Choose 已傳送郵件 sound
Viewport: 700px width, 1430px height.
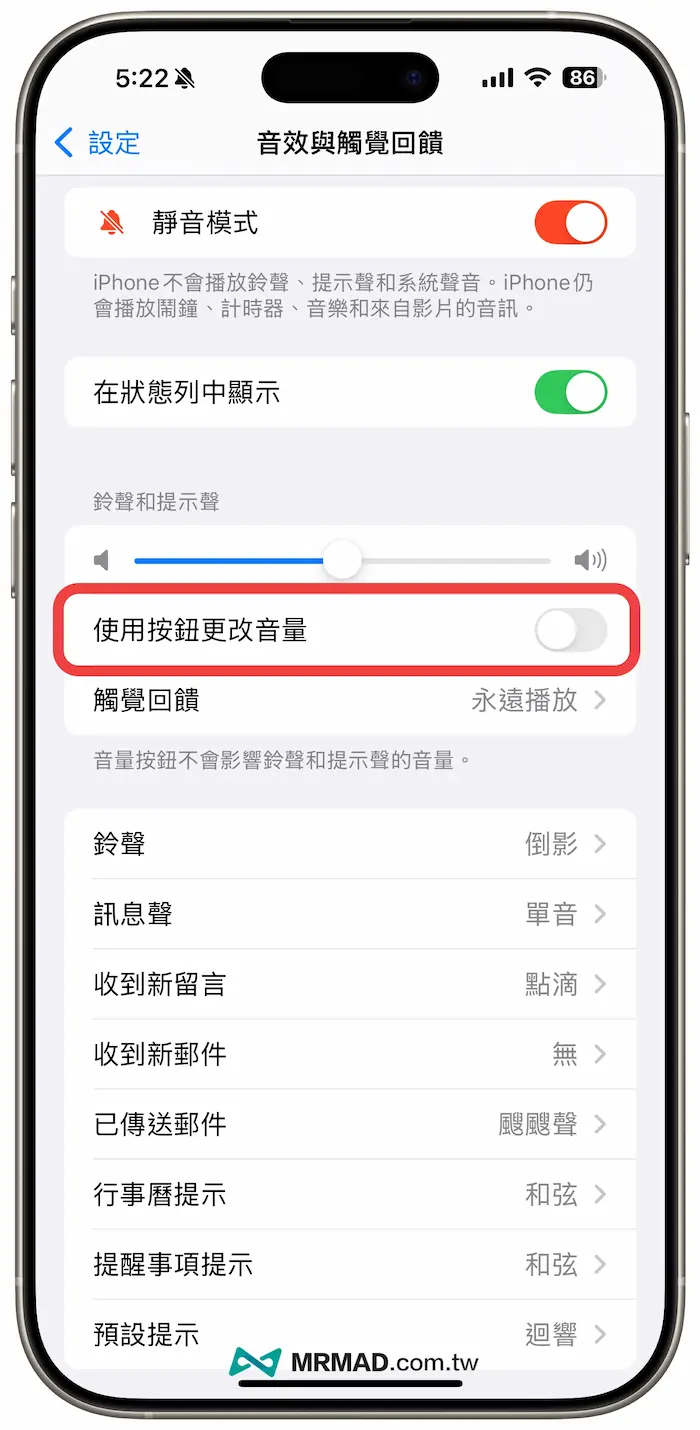(350, 1124)
